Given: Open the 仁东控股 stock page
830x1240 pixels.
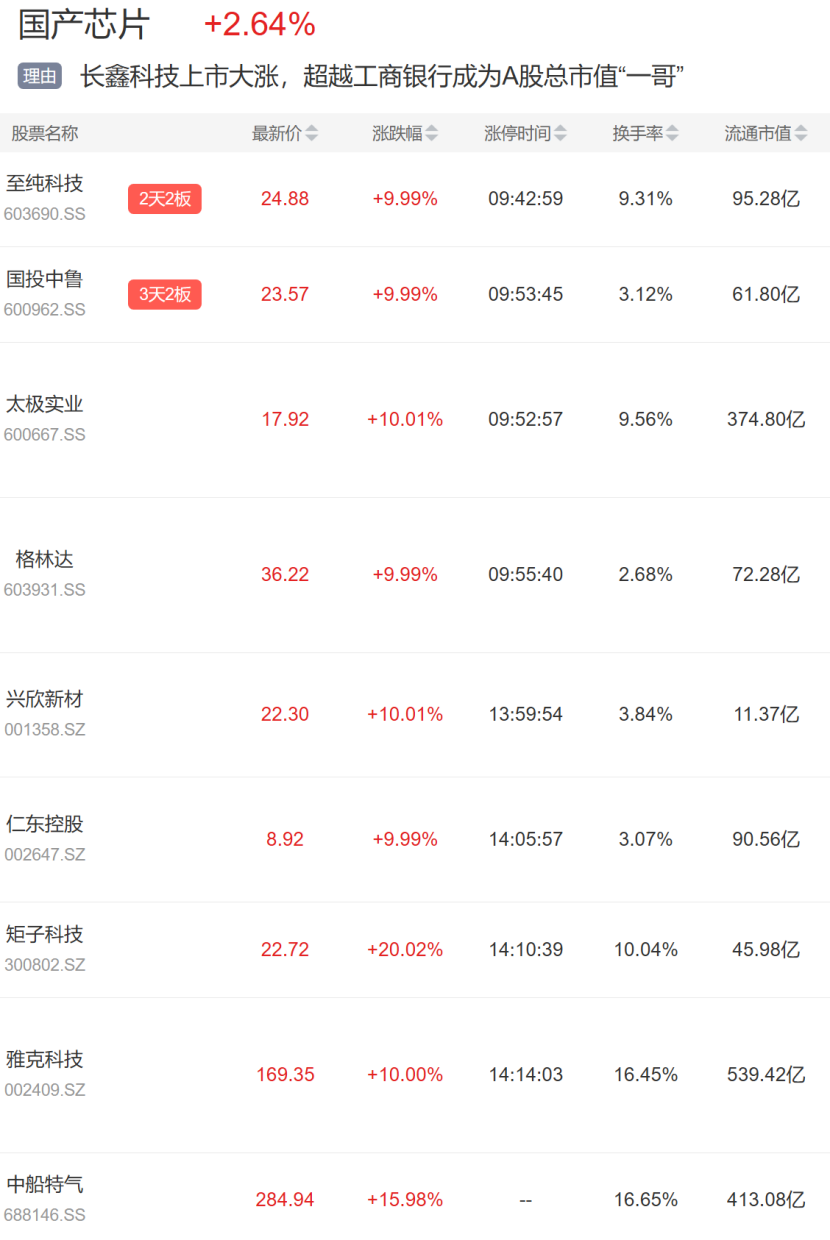Looking at the screenshot, I should coord(415,840).
